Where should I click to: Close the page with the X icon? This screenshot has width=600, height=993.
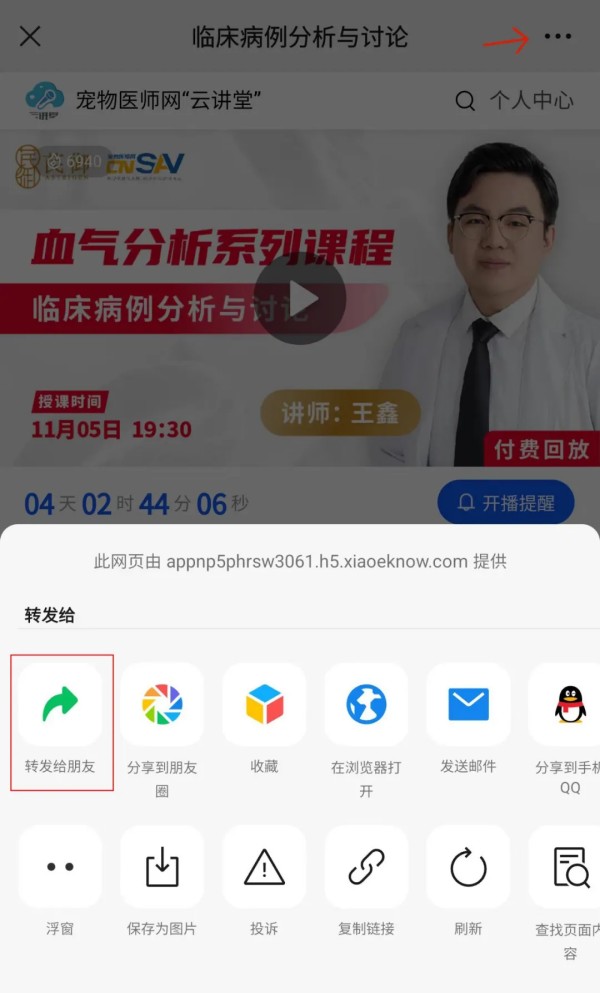(x=30, y=37)
